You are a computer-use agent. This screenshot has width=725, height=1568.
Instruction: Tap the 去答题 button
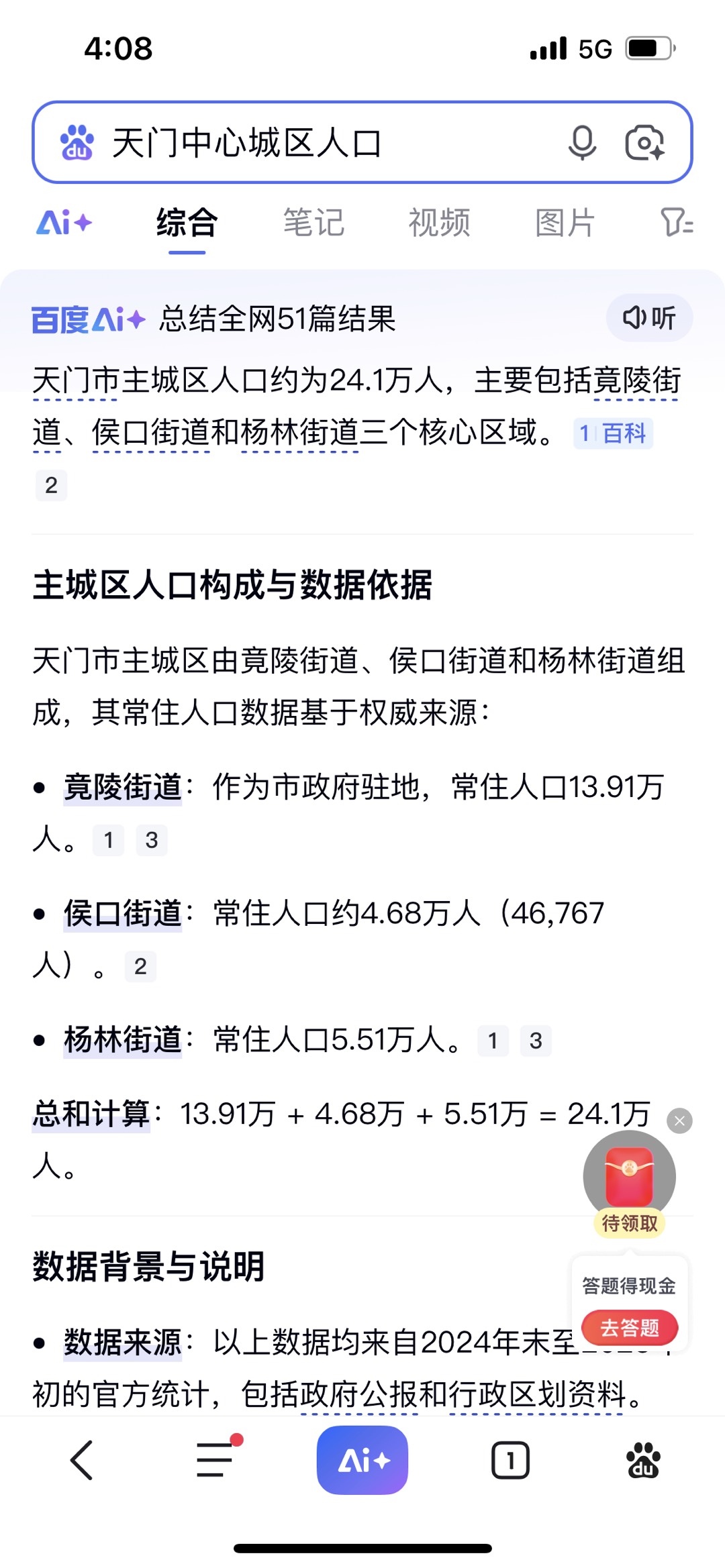pos(630,1327)
